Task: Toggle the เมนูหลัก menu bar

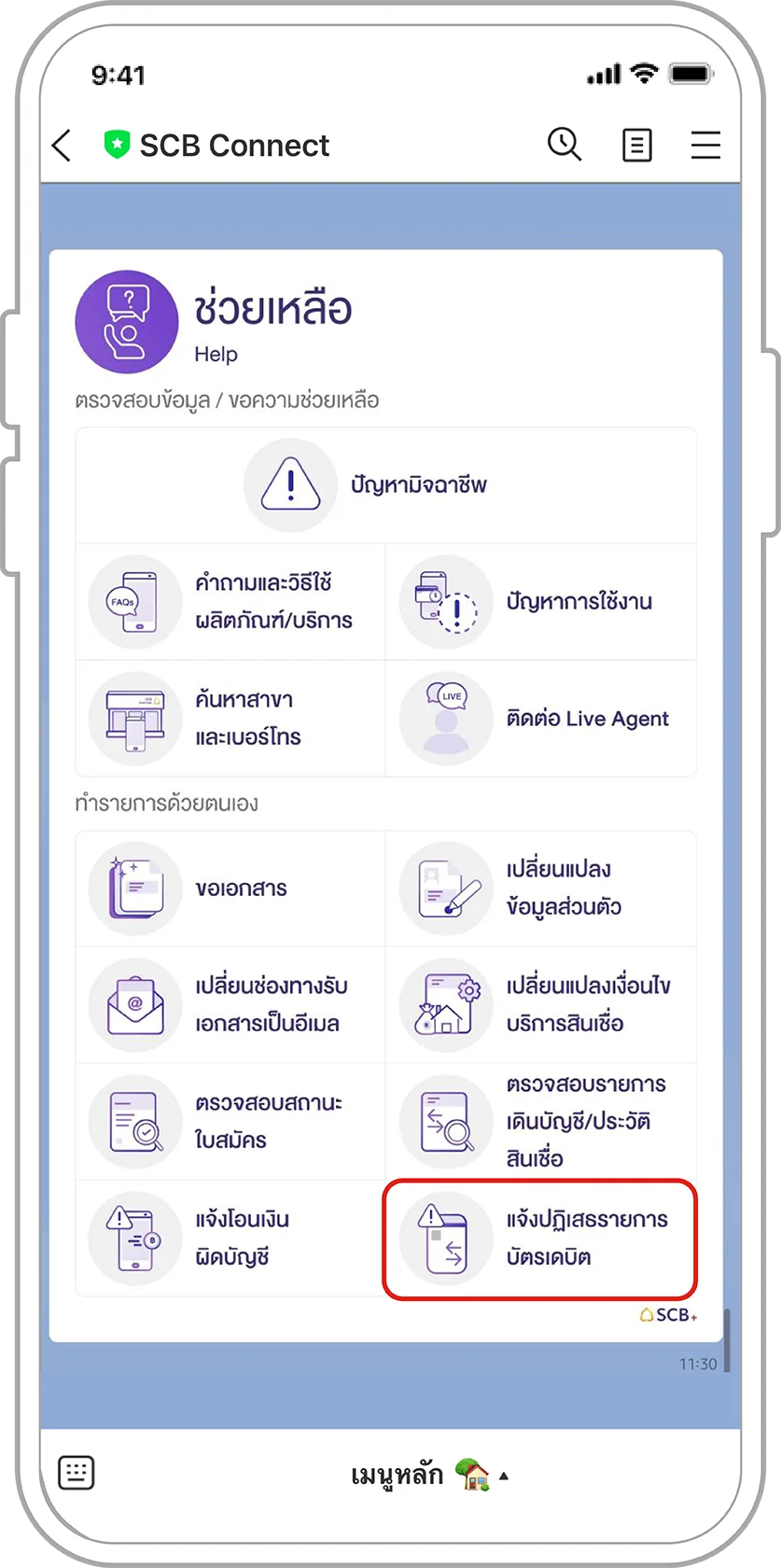Action: click(x=429, y=1475)
